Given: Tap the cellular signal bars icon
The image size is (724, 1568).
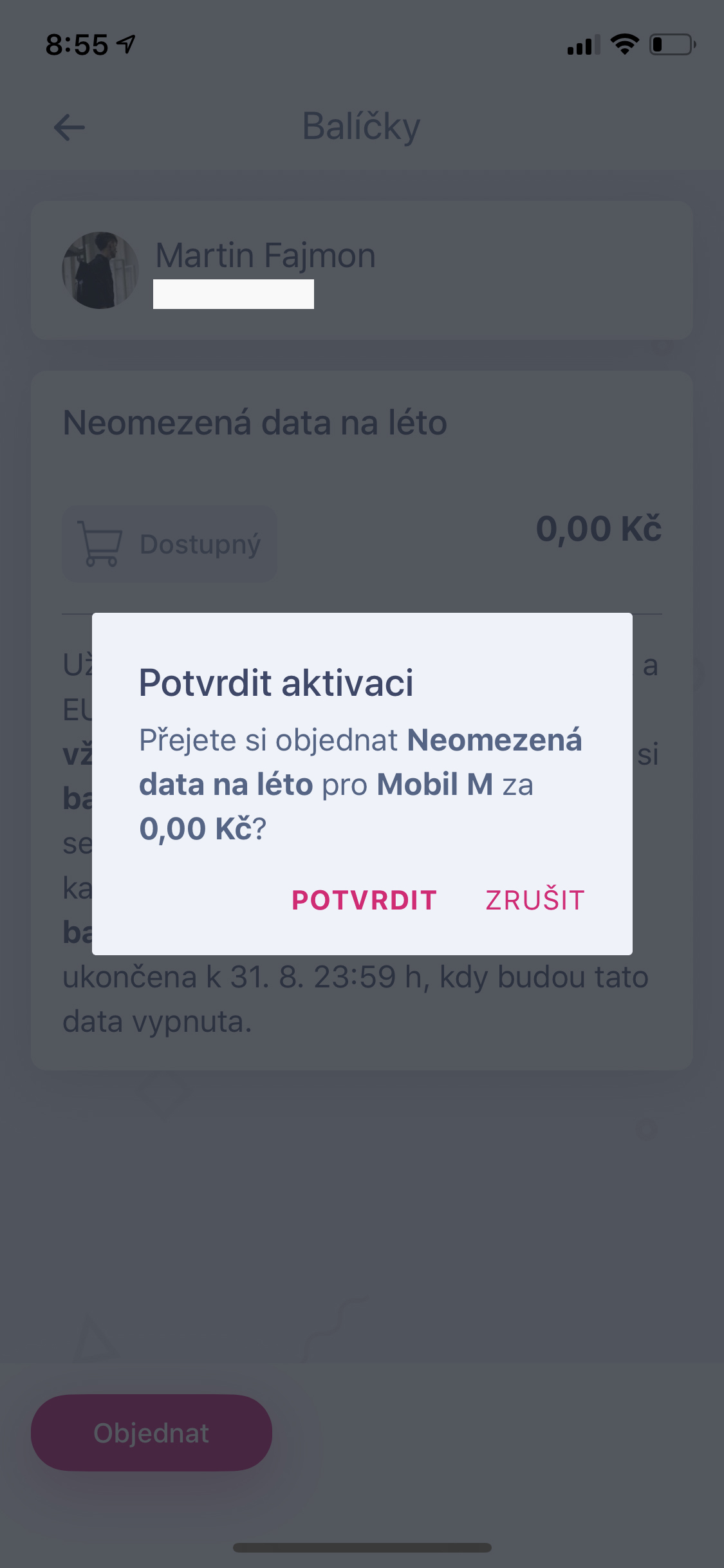Looking at the screenshot, I should (x=580, y=44).
